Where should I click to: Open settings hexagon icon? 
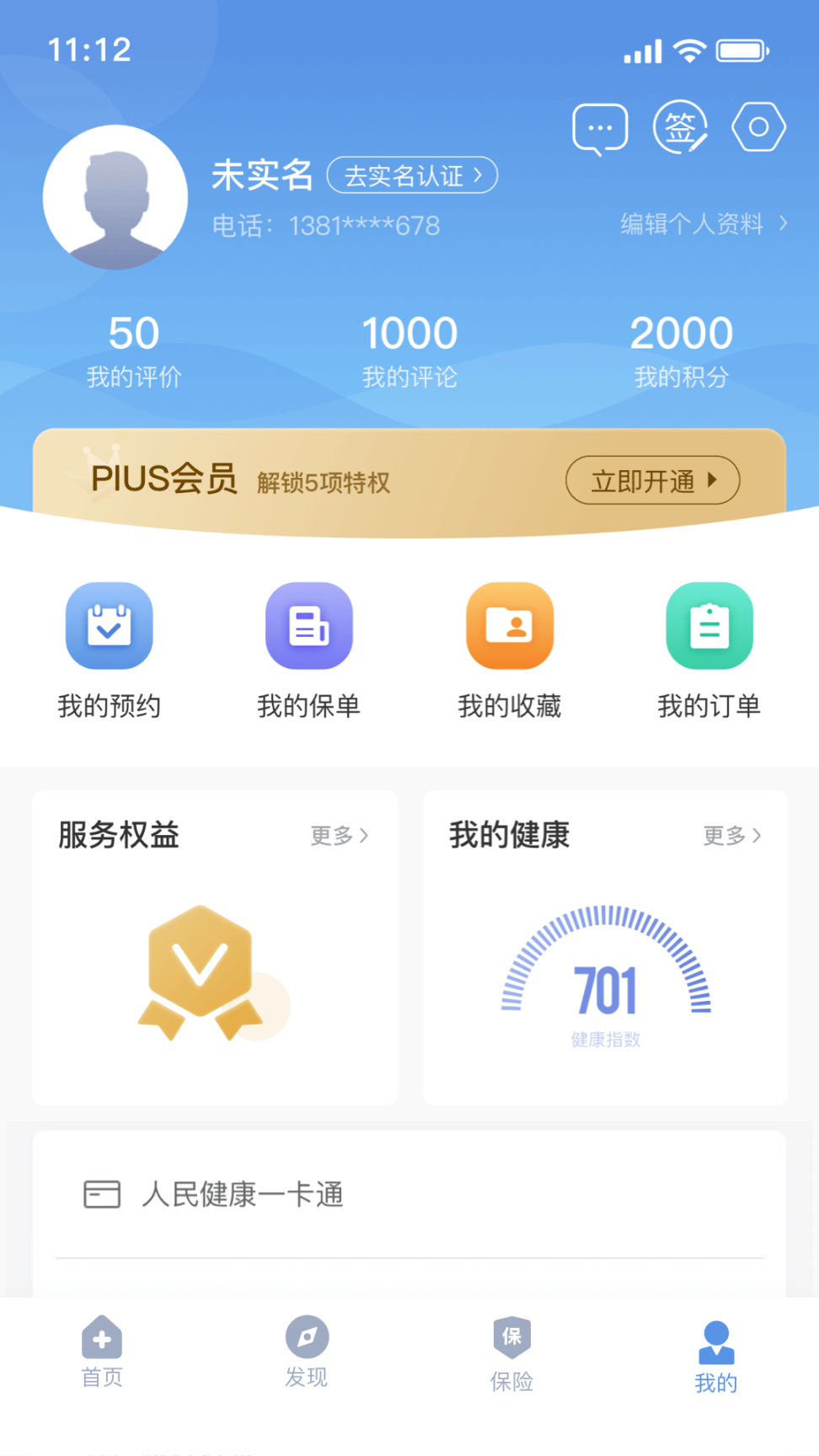point(758,127)
